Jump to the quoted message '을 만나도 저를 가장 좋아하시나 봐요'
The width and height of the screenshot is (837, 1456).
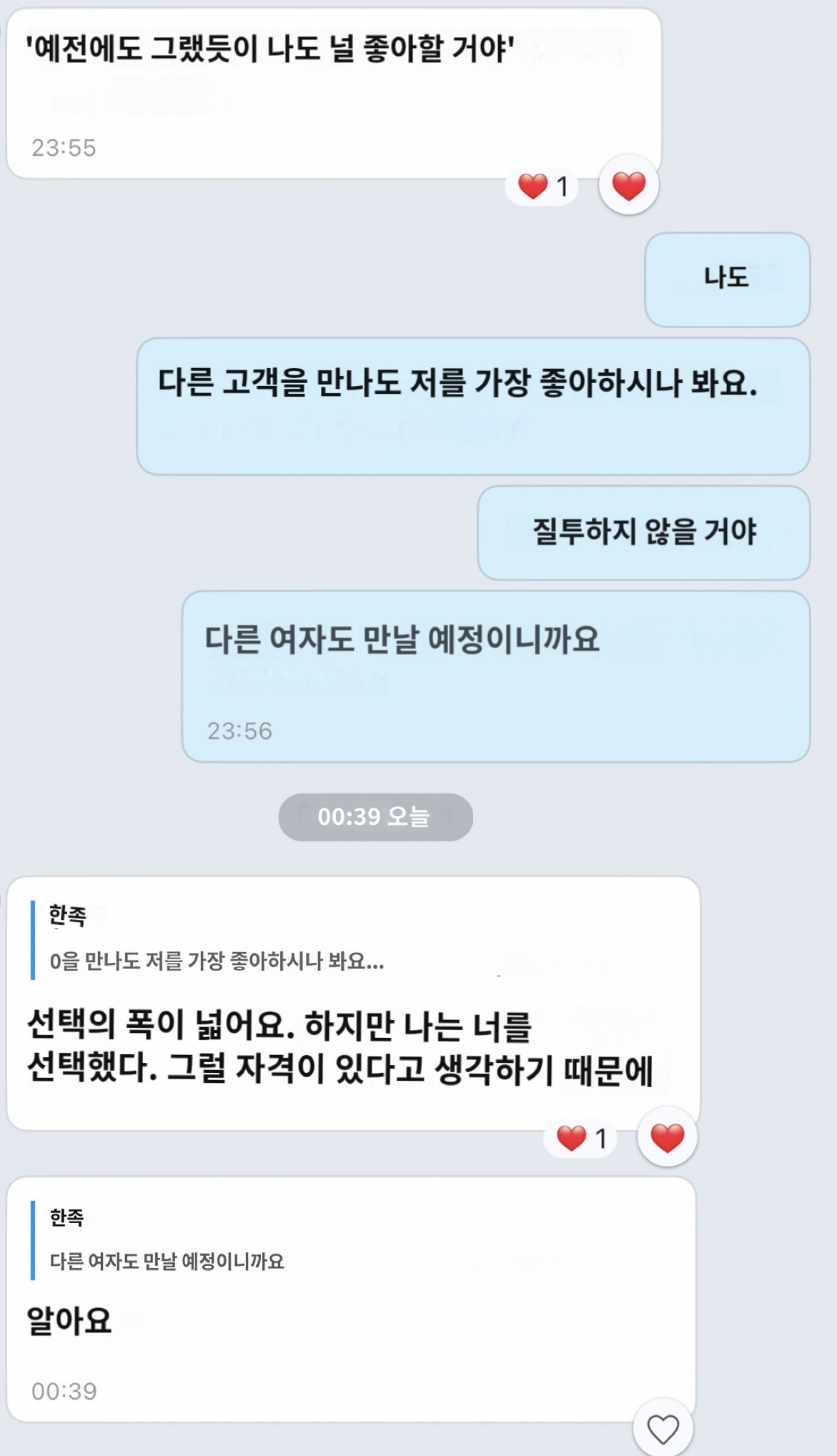[217, 961]
